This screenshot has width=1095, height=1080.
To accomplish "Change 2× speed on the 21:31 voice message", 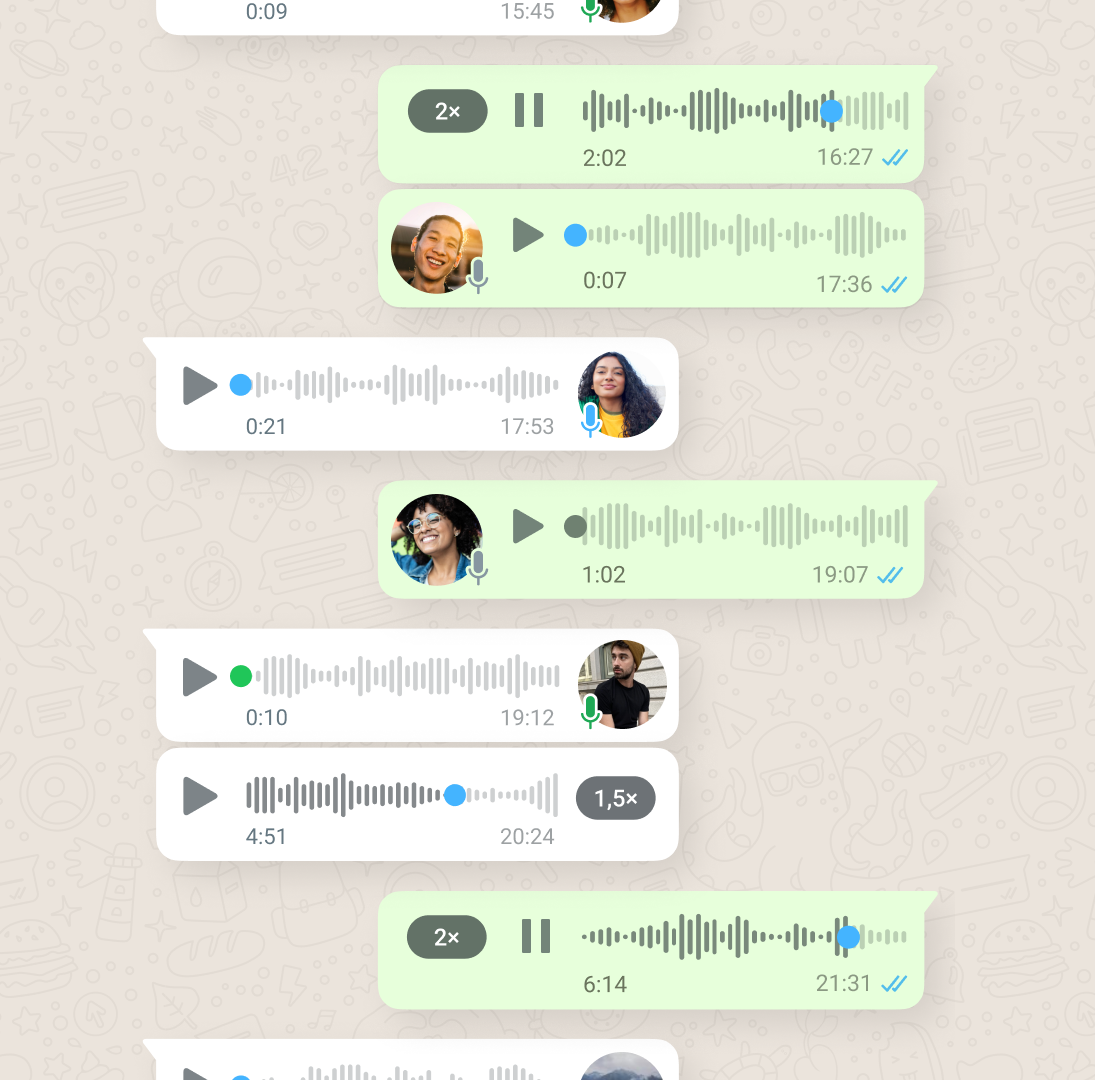I will click(446, 937).
